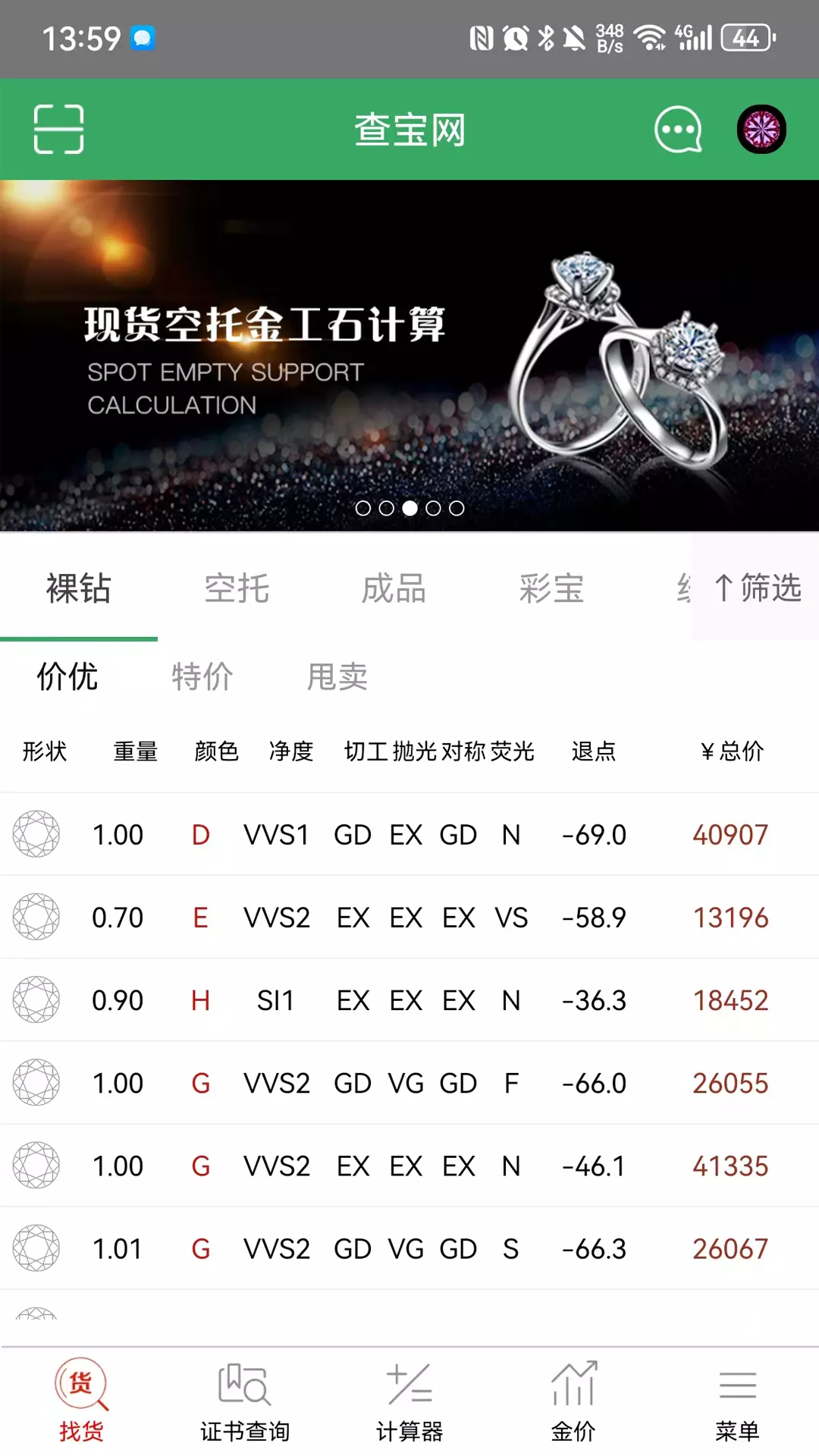Open the 菜单 menu tab

(737, 1401)
